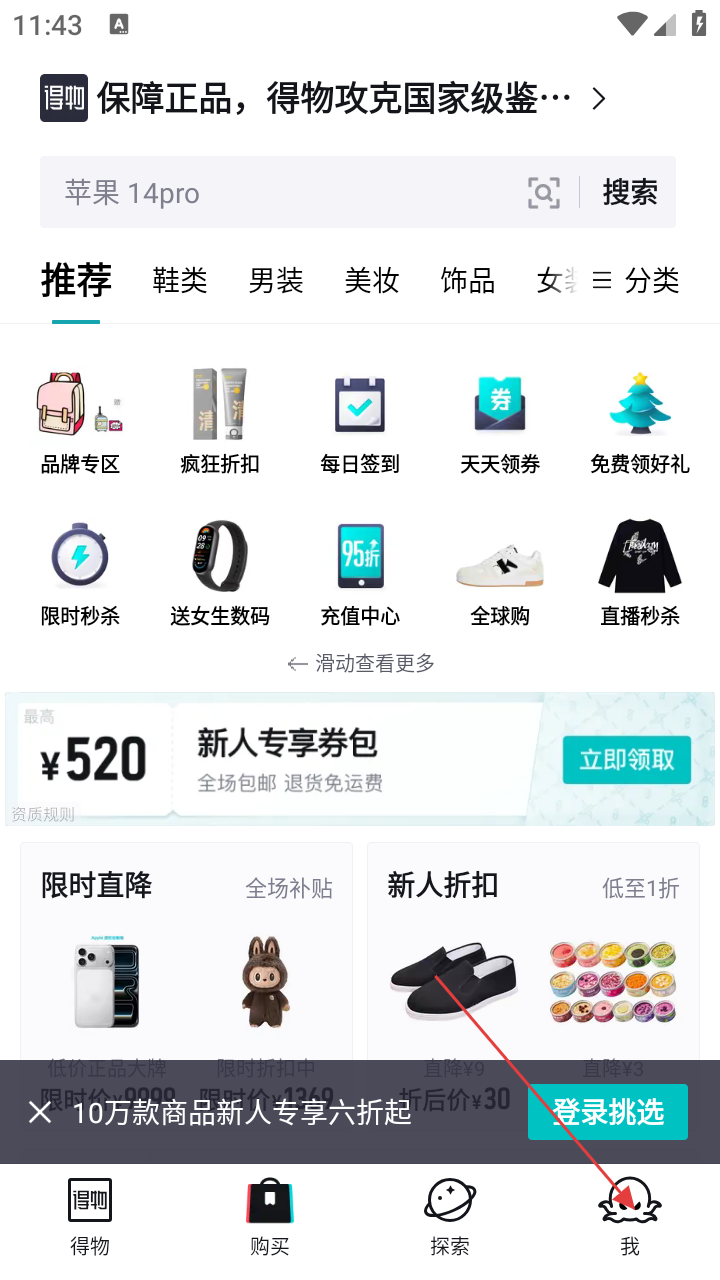Dismiss the 新人专享六折起 banner

coord(40,1112)
